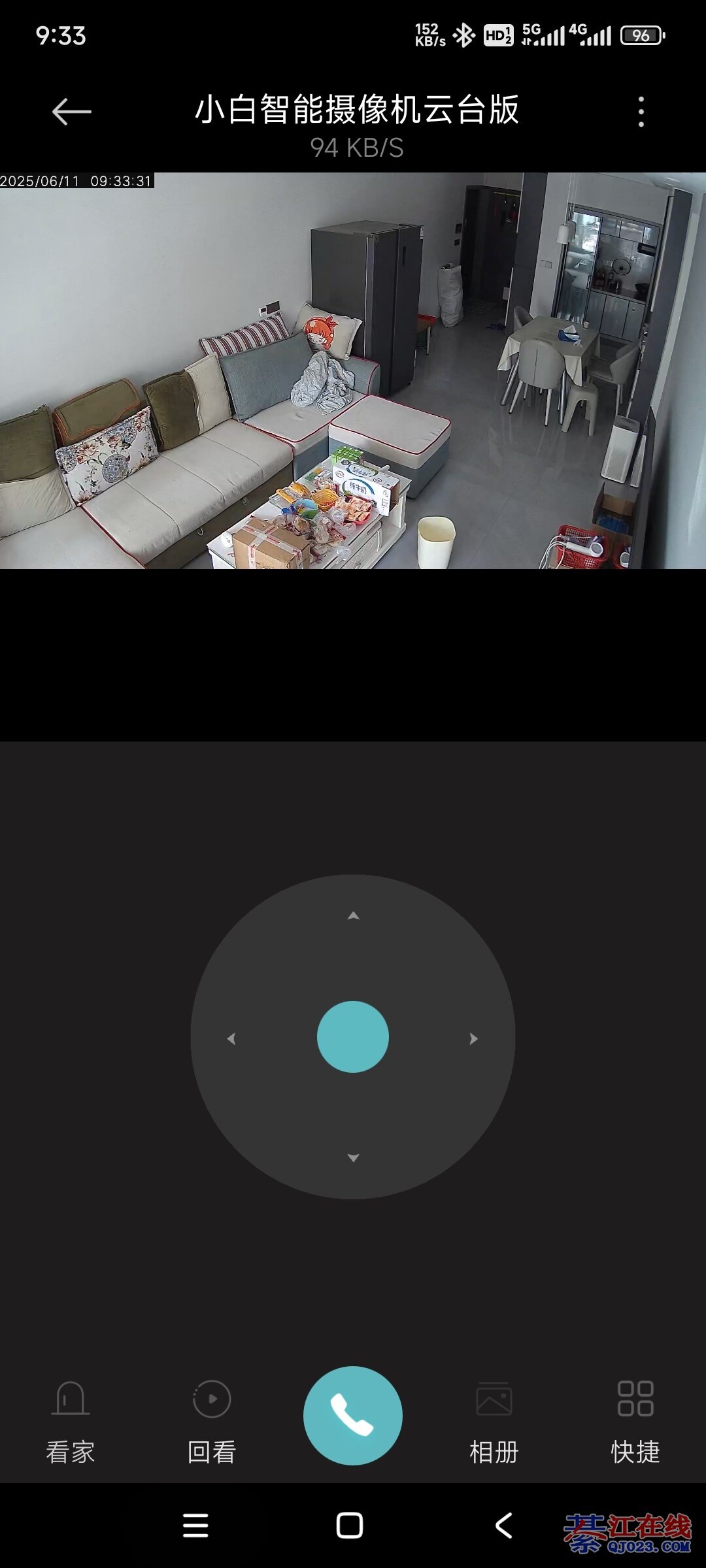Image resolution: width=706 pixels, height=1568 pixels.
Task: Open the system recent apps menu
Action: tap(195, 1526)
